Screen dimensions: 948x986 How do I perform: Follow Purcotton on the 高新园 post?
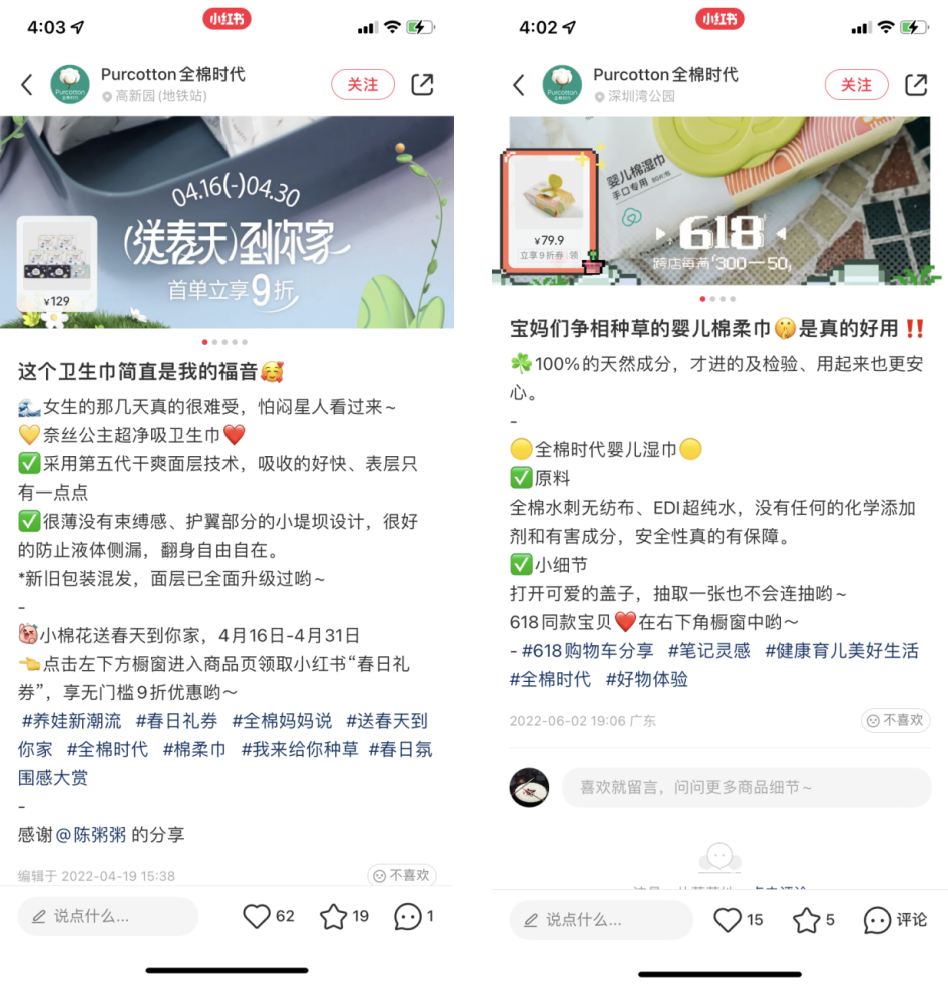[x=362, y=85]
